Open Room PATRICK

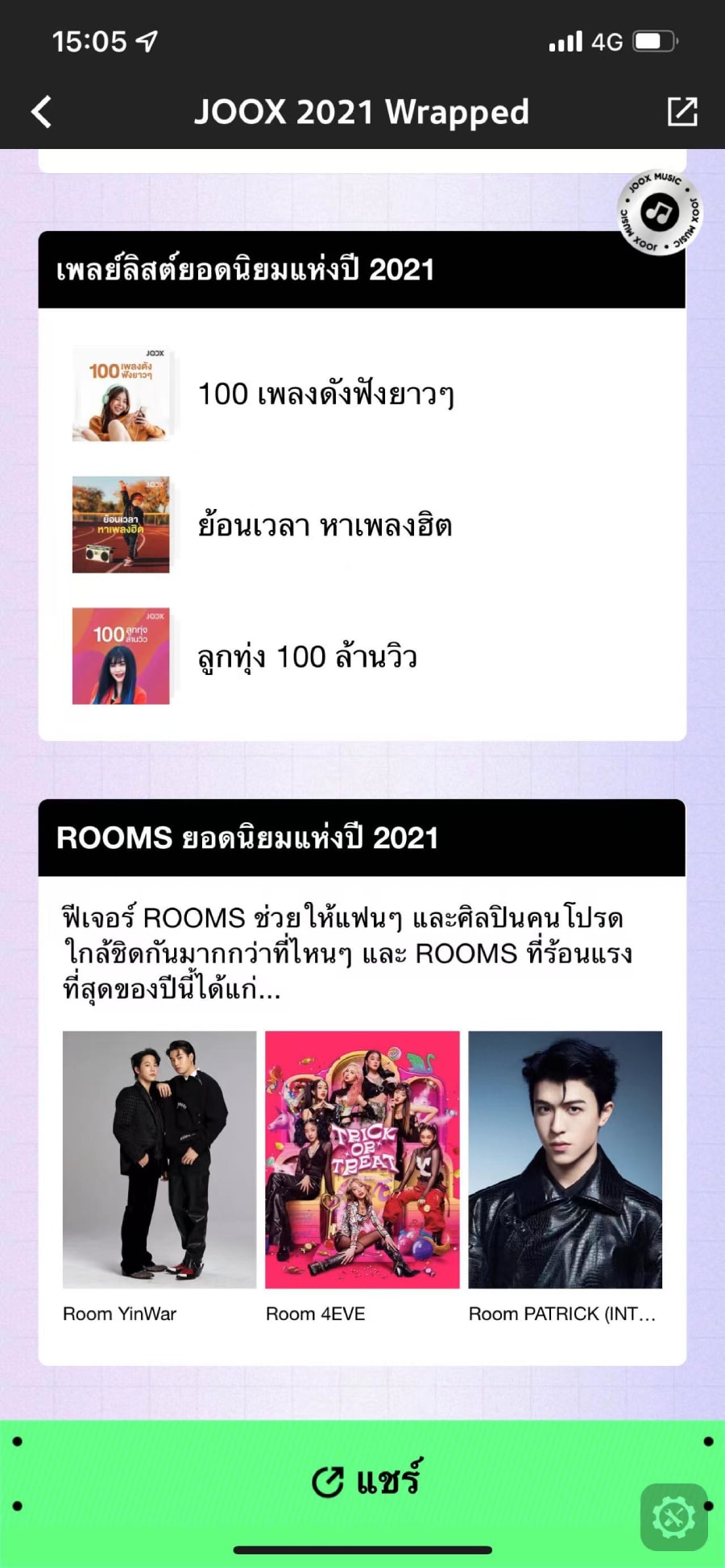pyautogui.click(x=565, y=1160)
